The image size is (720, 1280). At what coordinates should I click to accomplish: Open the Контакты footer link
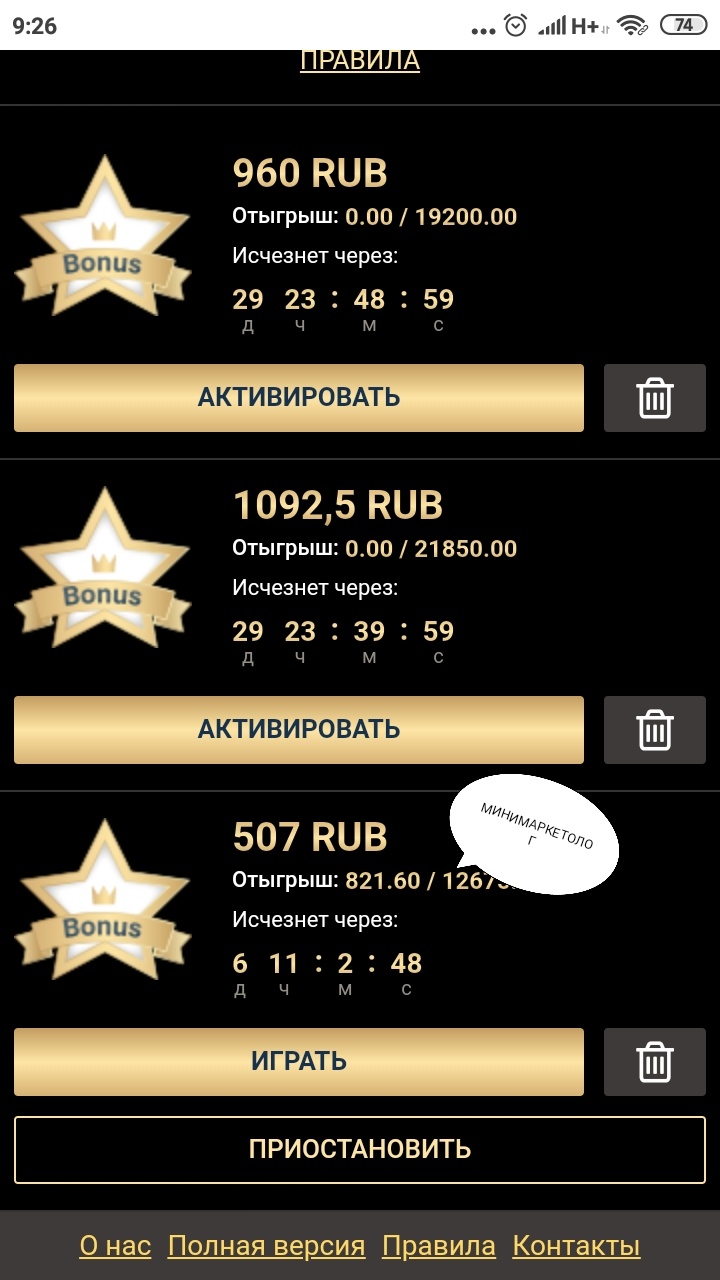pos(576,1246)
